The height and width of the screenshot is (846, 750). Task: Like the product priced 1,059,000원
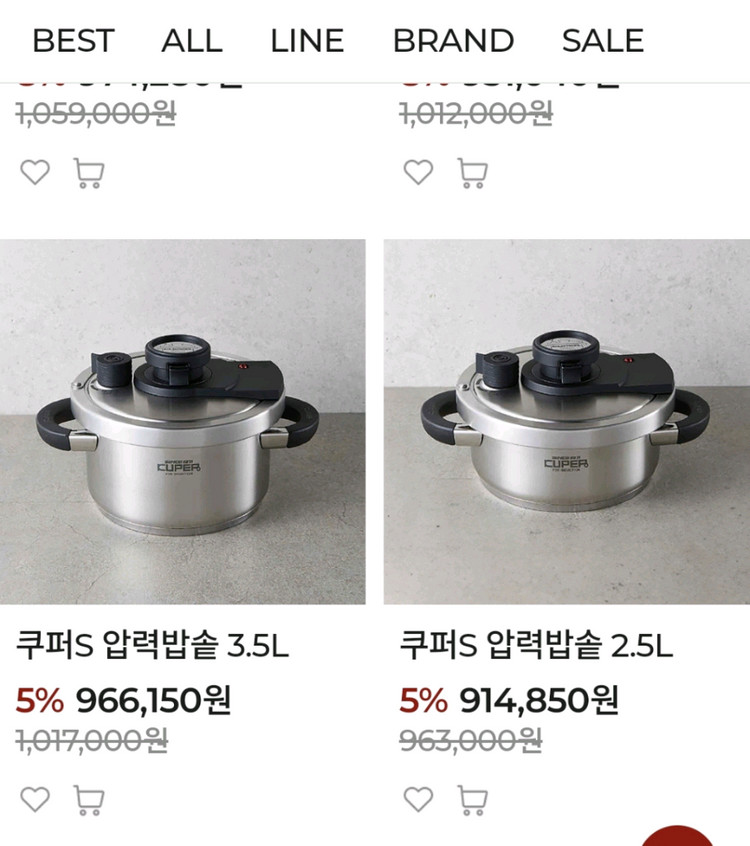coord(35,172)
